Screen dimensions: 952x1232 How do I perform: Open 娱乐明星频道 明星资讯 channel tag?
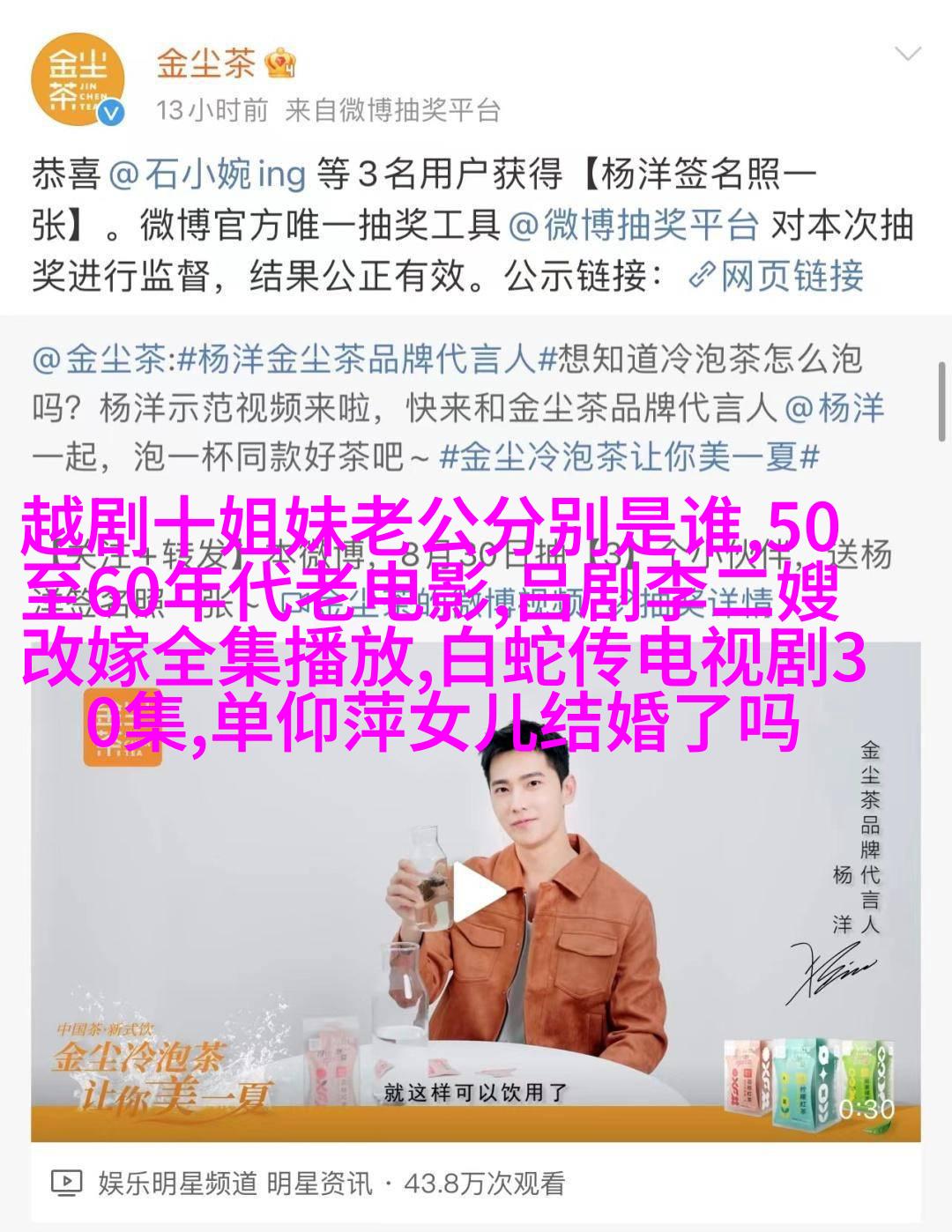click(x=234, y=1182)
